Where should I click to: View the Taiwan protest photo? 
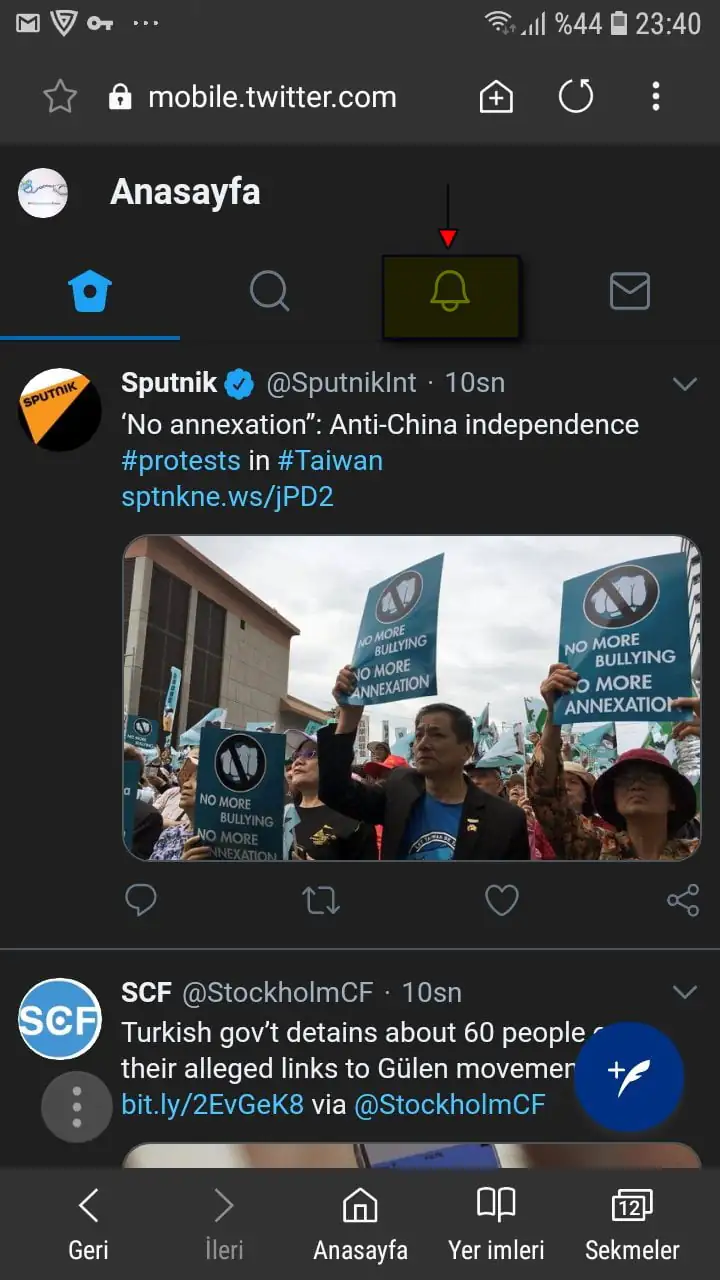pyautogui.click(x=411, y=698)
